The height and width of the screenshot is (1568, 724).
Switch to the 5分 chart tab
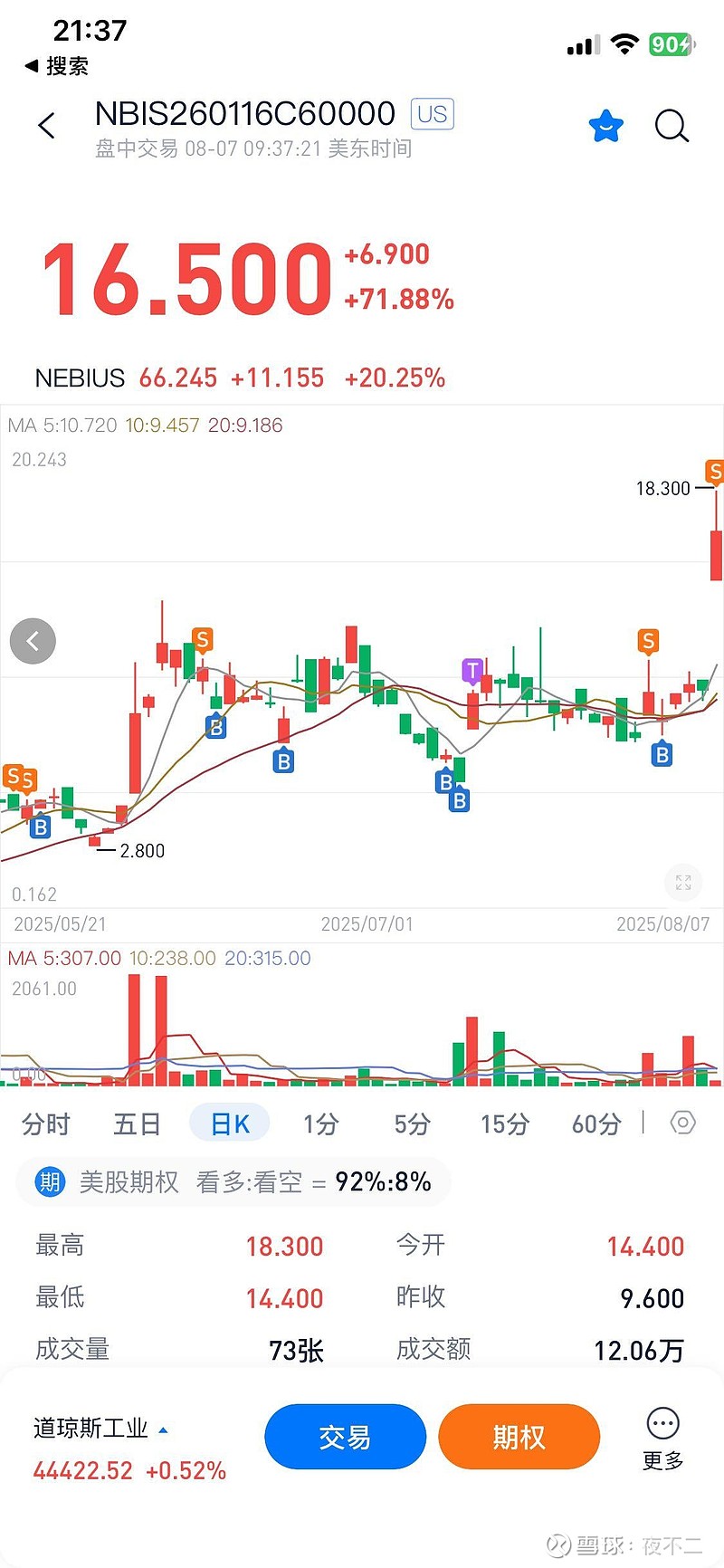tap(412, 1123)
